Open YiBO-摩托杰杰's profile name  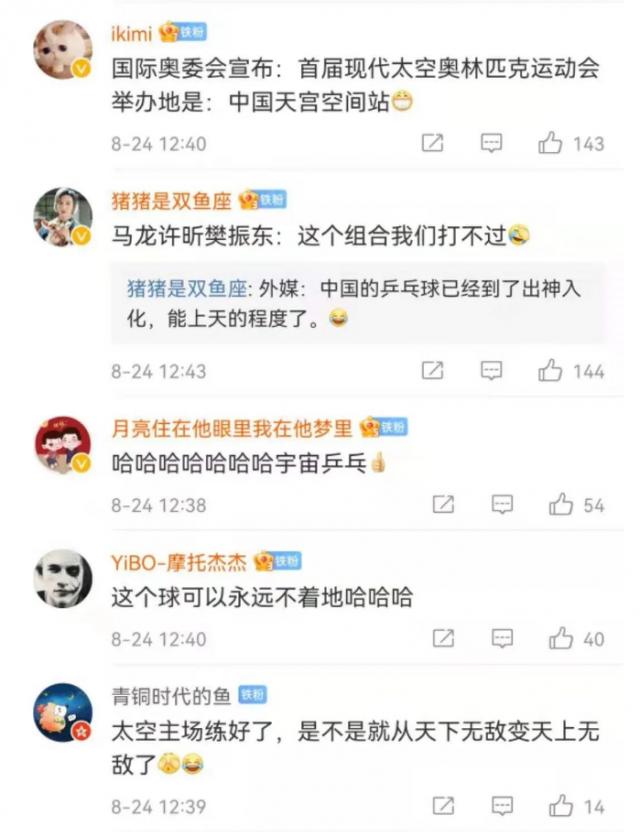click(178, 561)
